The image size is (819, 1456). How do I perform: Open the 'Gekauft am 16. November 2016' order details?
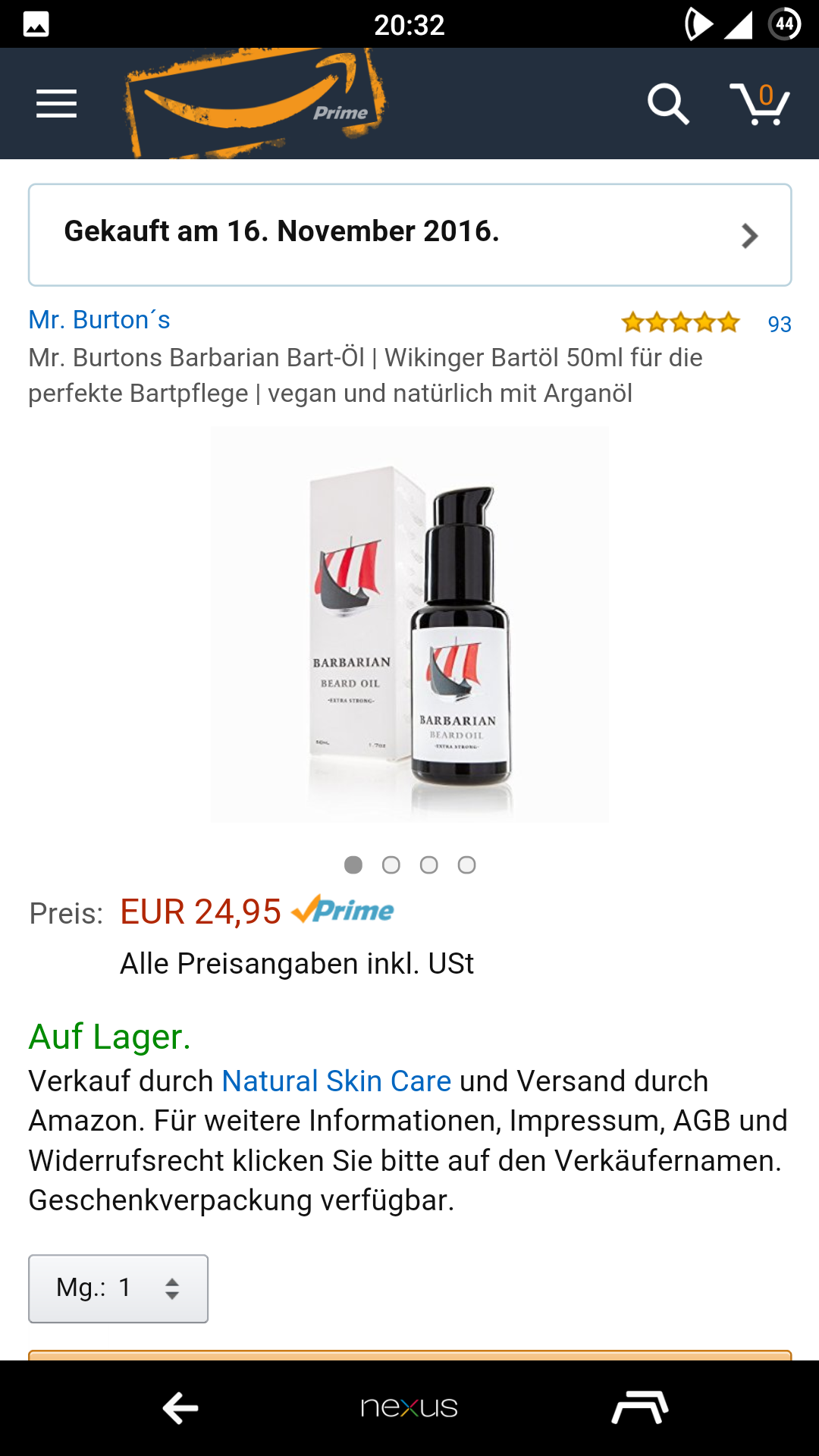[409, 234]
